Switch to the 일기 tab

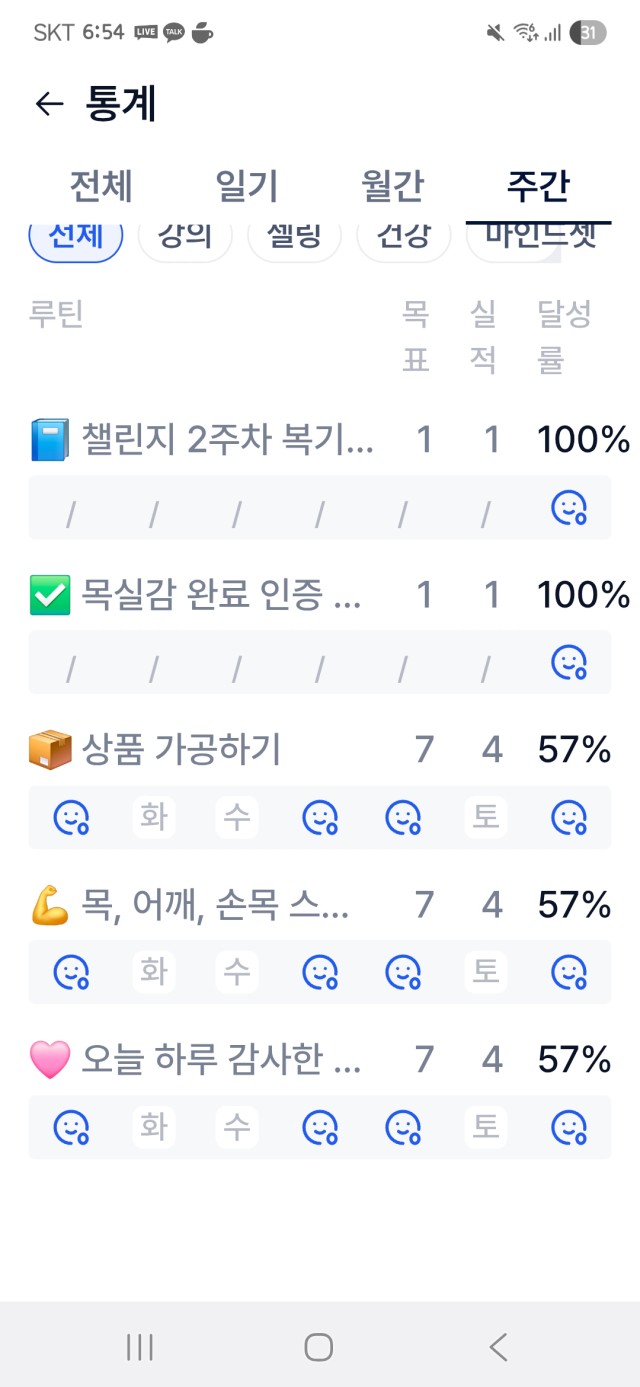click(247, 186)
